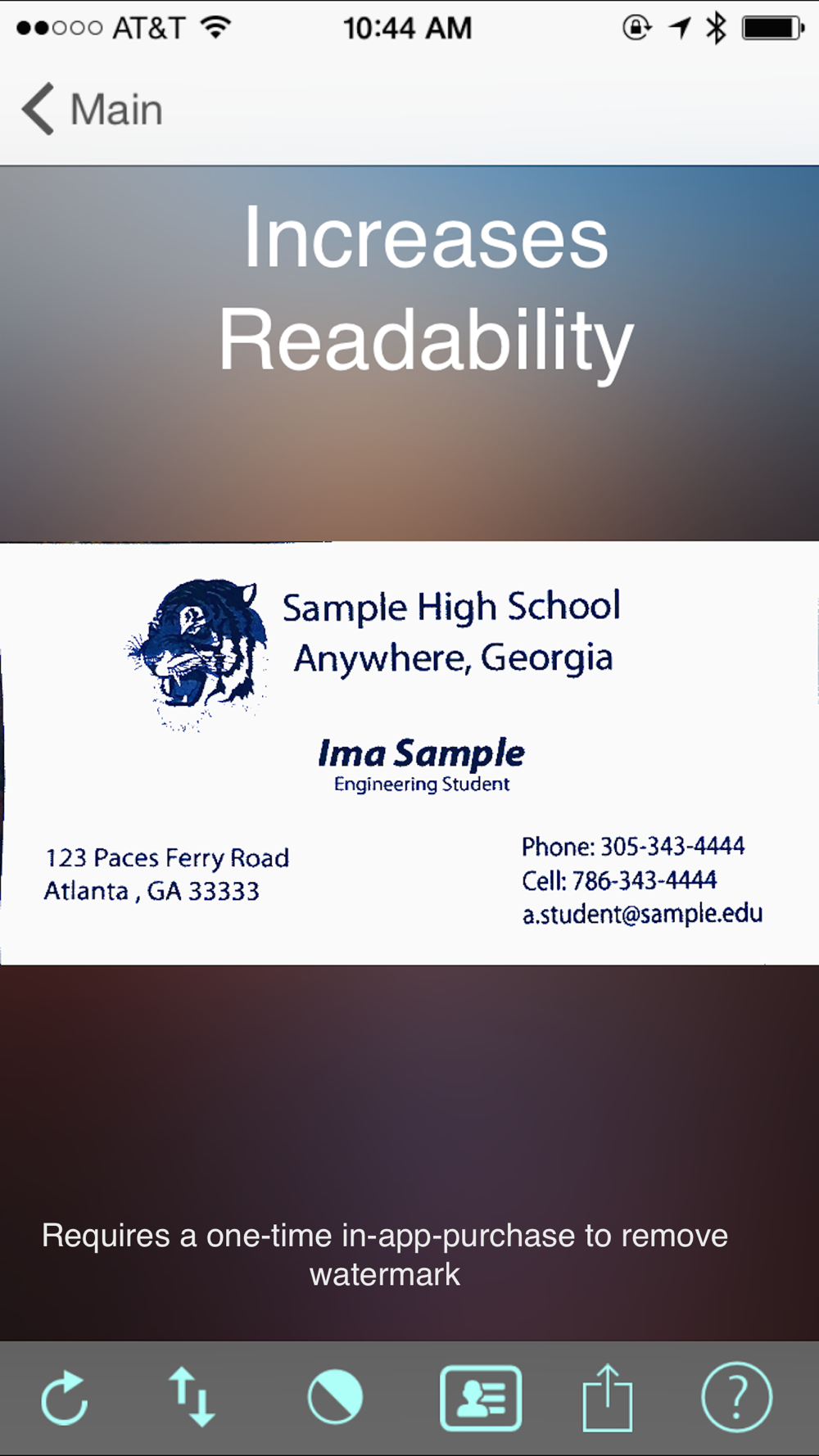Tap the up-down arrows flip icon
Image resolution: width=819 pixels, height=1456 pixels.
(192, 1397)
